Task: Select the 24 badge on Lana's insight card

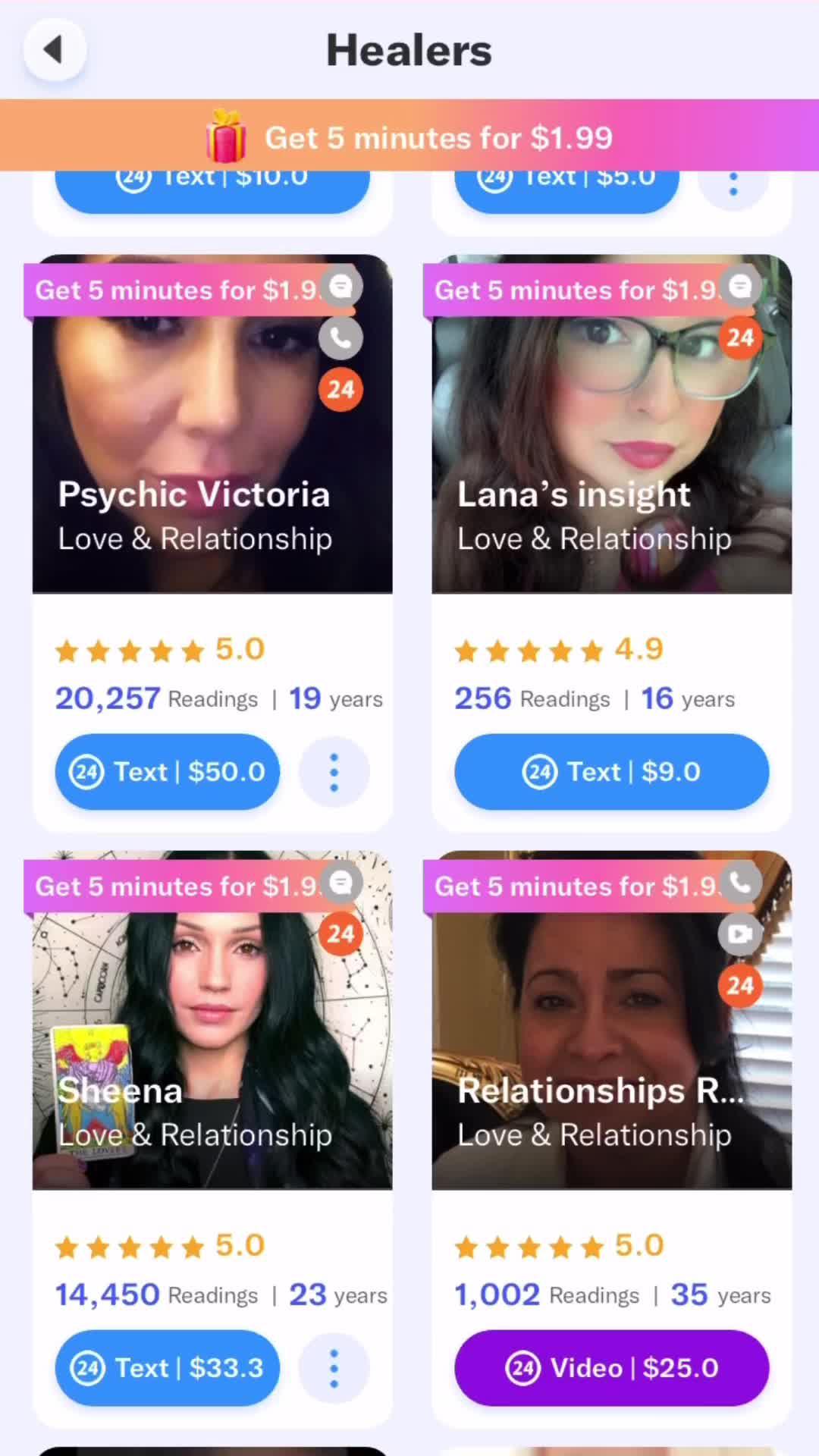Action: 739,337
